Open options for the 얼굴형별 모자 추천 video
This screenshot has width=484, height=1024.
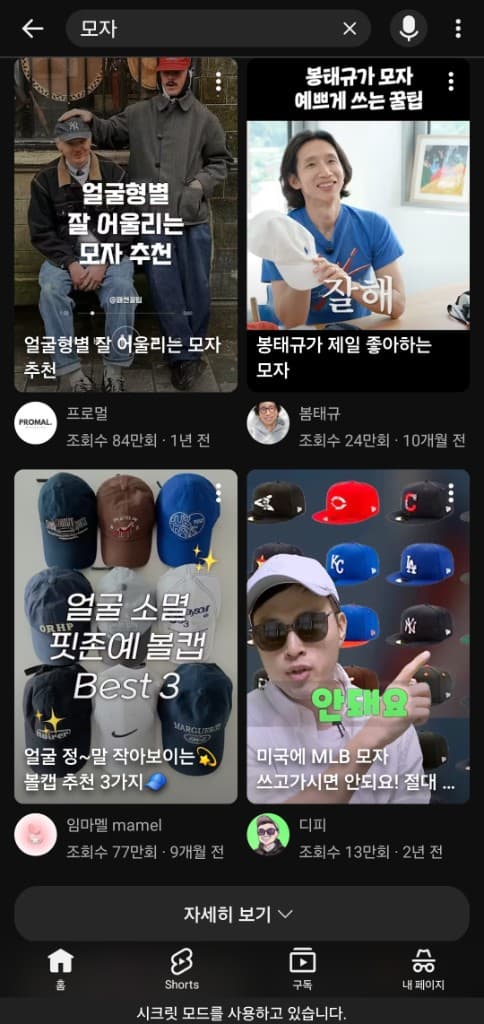[x=218, y=82]
